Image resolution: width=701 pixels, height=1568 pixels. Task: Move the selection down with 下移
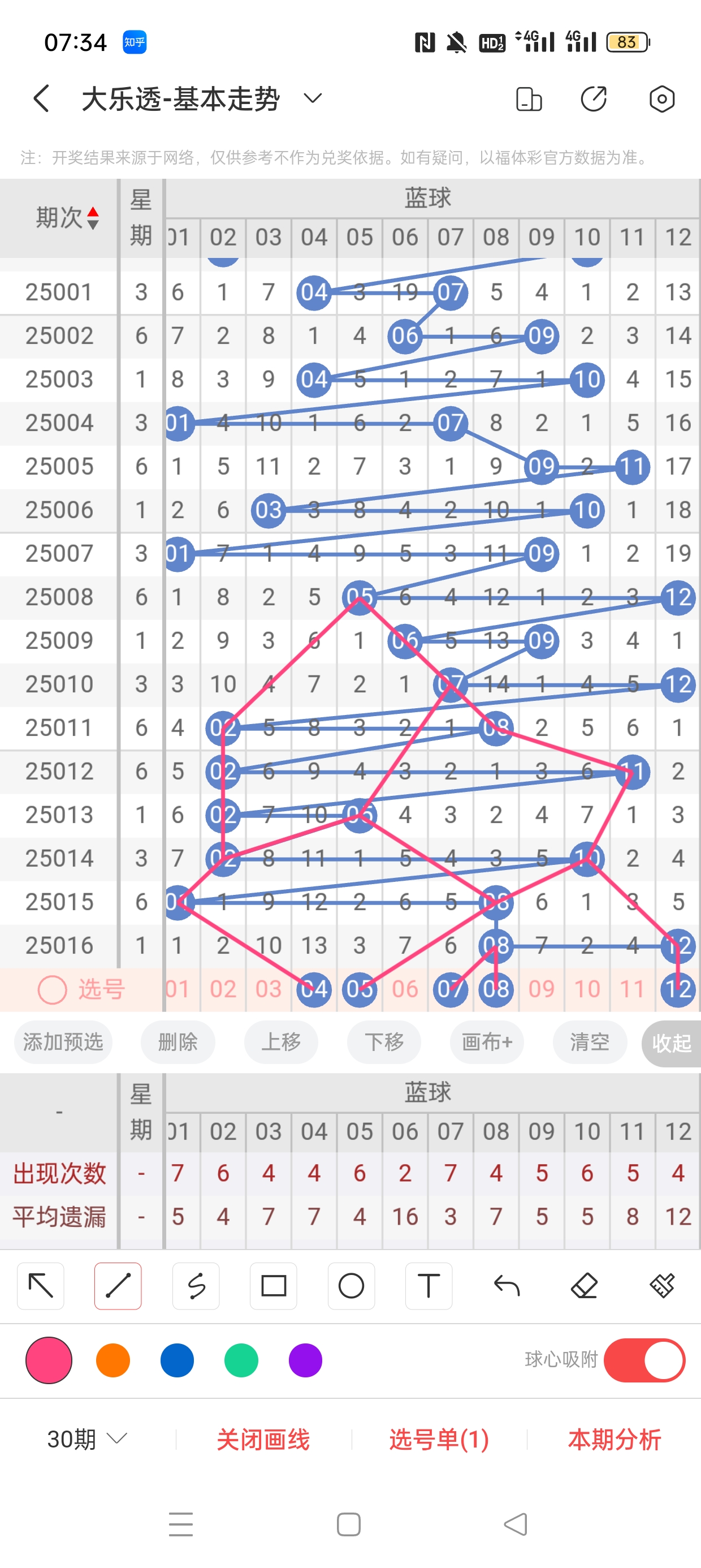click(x=384, y=1042)
